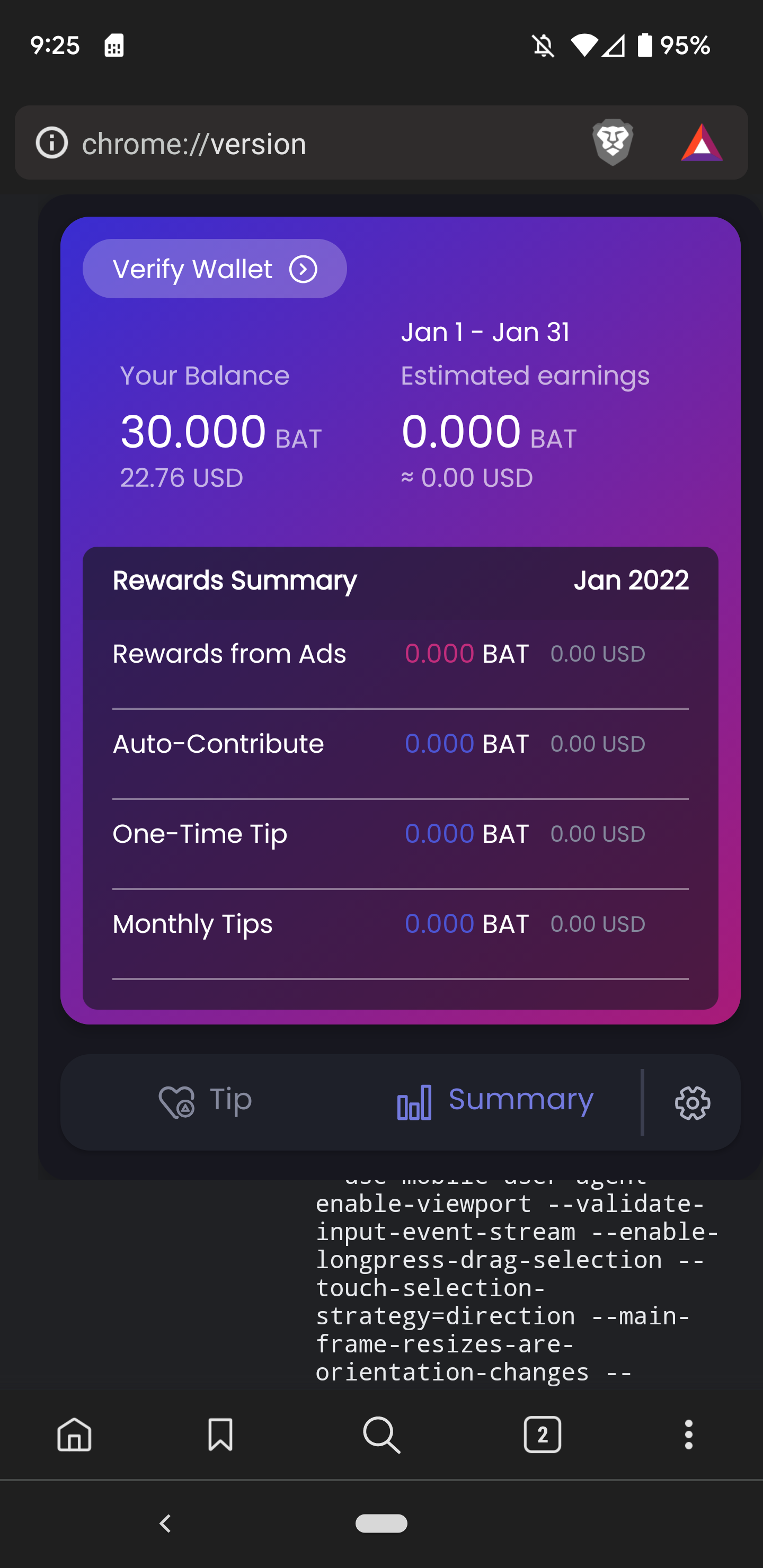Open bookmarks from the bottom toolbar
Image resolution: width=763 pixels, height=1568 pixels.
coord(220,1435)
